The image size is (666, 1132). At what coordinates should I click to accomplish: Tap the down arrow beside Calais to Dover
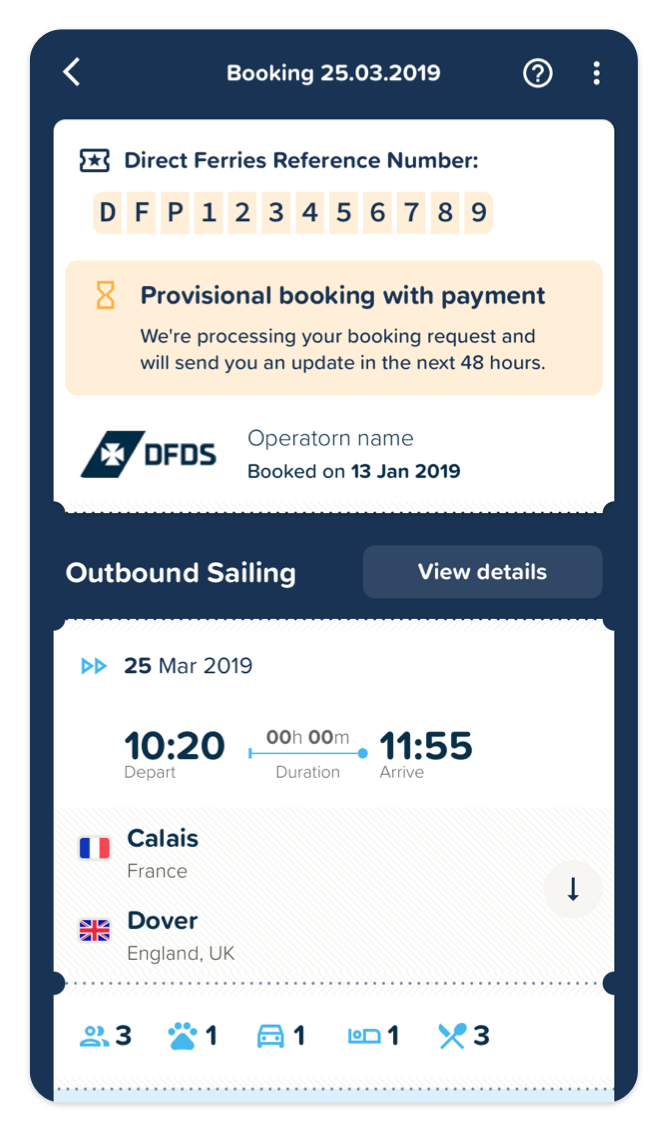coord(573,889)
